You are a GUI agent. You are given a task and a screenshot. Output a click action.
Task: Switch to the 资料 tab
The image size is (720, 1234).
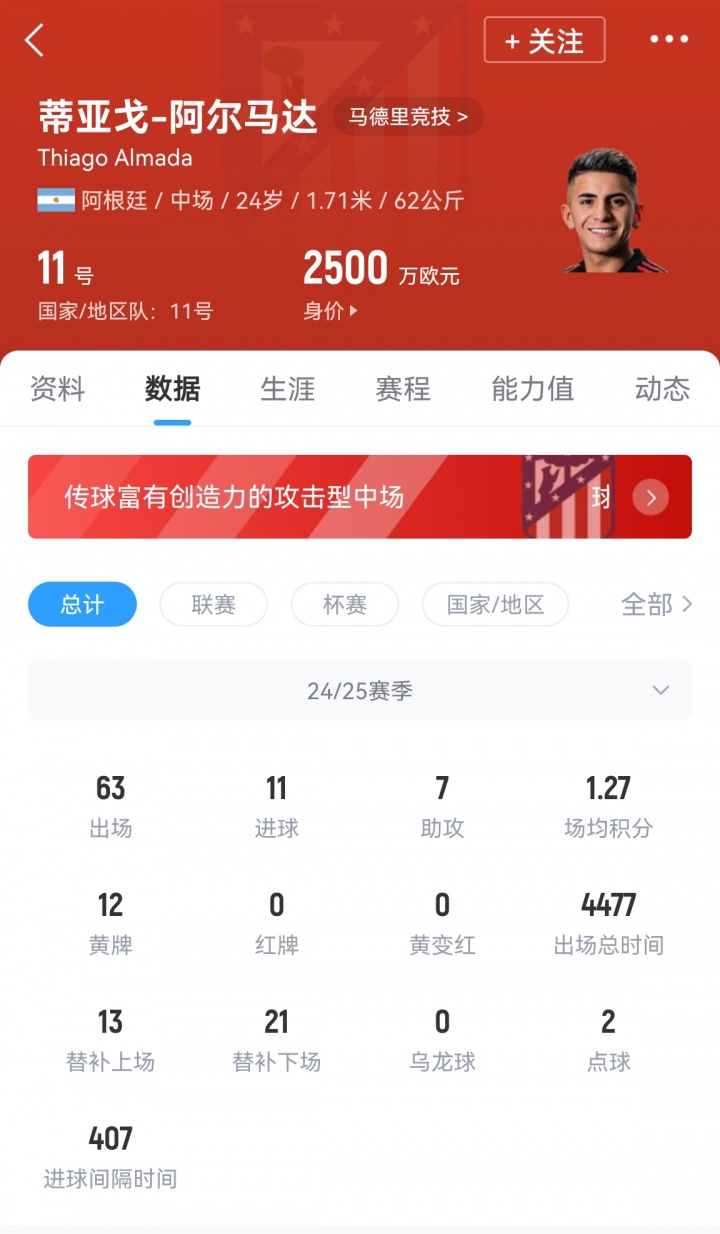click(x=57, y=388)
